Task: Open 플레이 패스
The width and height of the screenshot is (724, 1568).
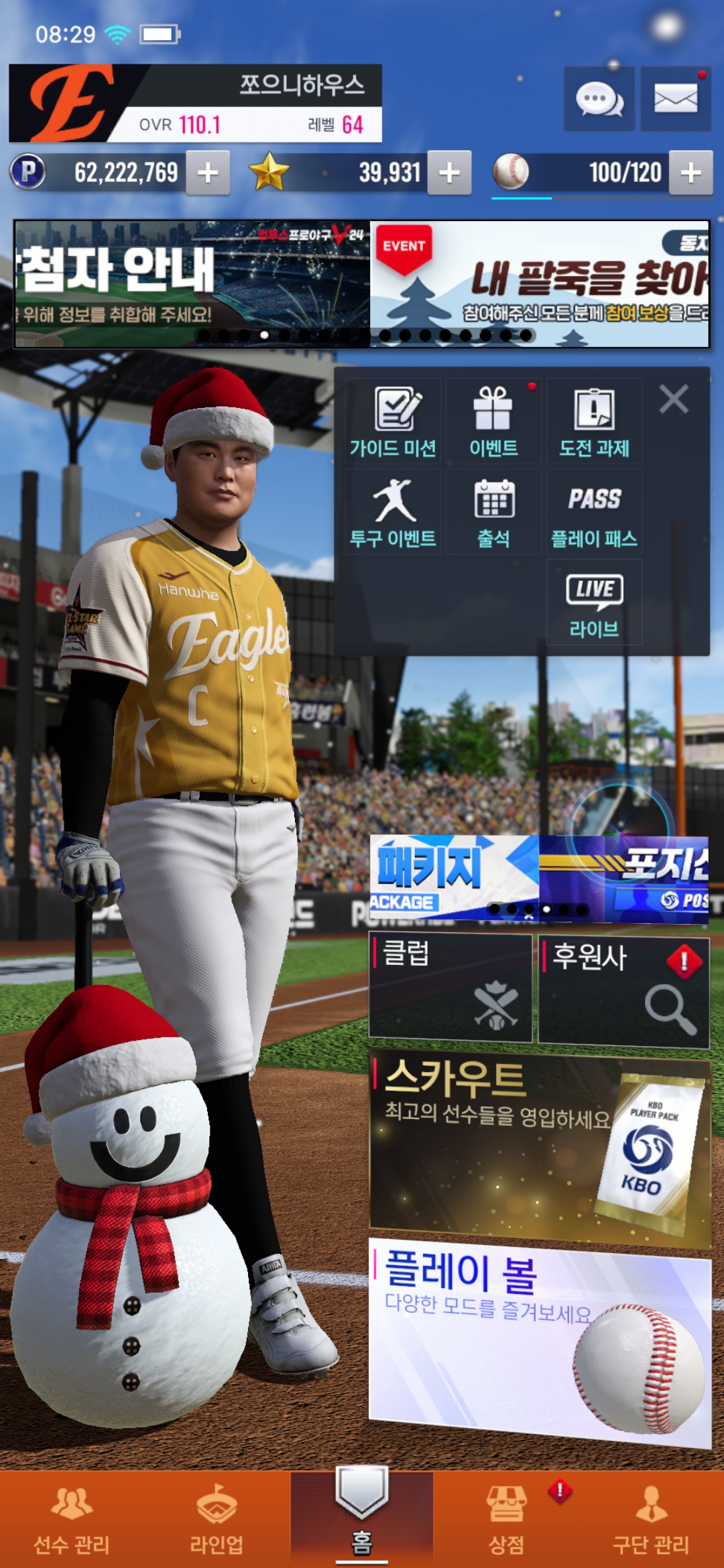Action: pyautogui.click(x=594, y=512)
